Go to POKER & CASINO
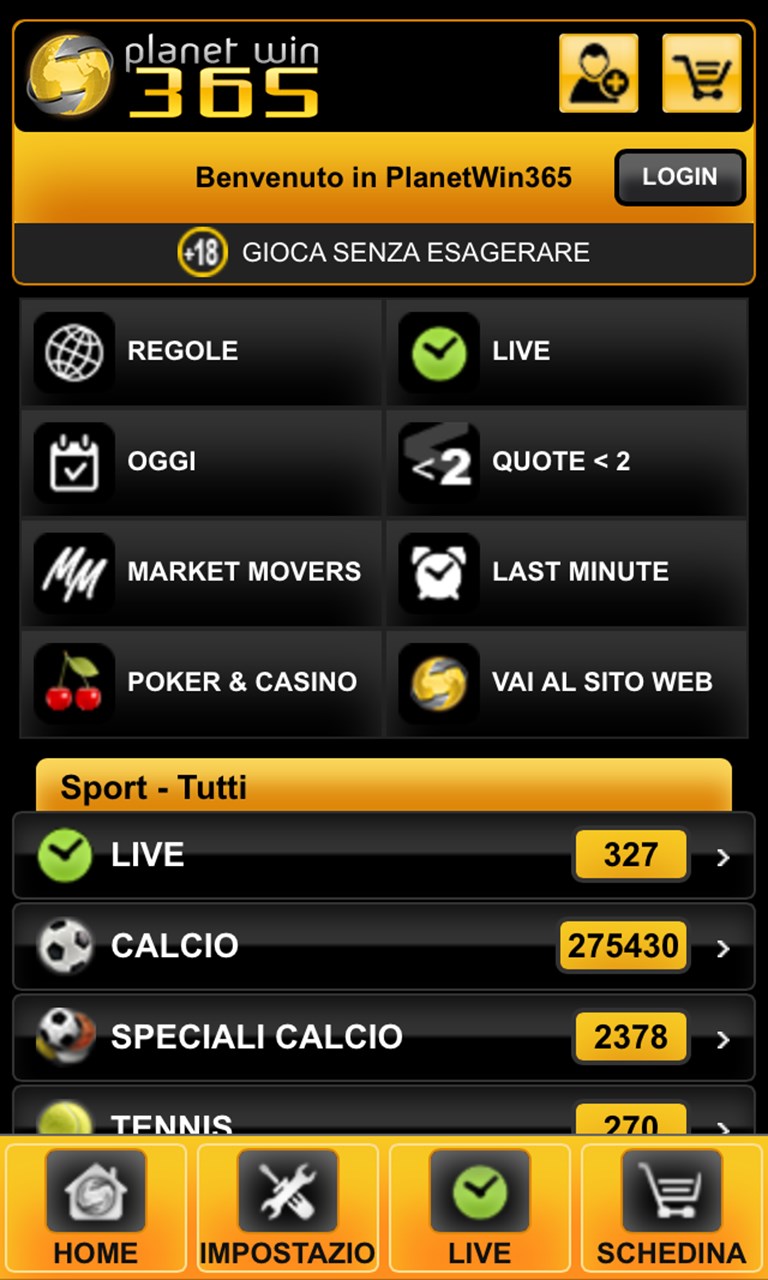The image size is (768, 1280). pos(201,682)
